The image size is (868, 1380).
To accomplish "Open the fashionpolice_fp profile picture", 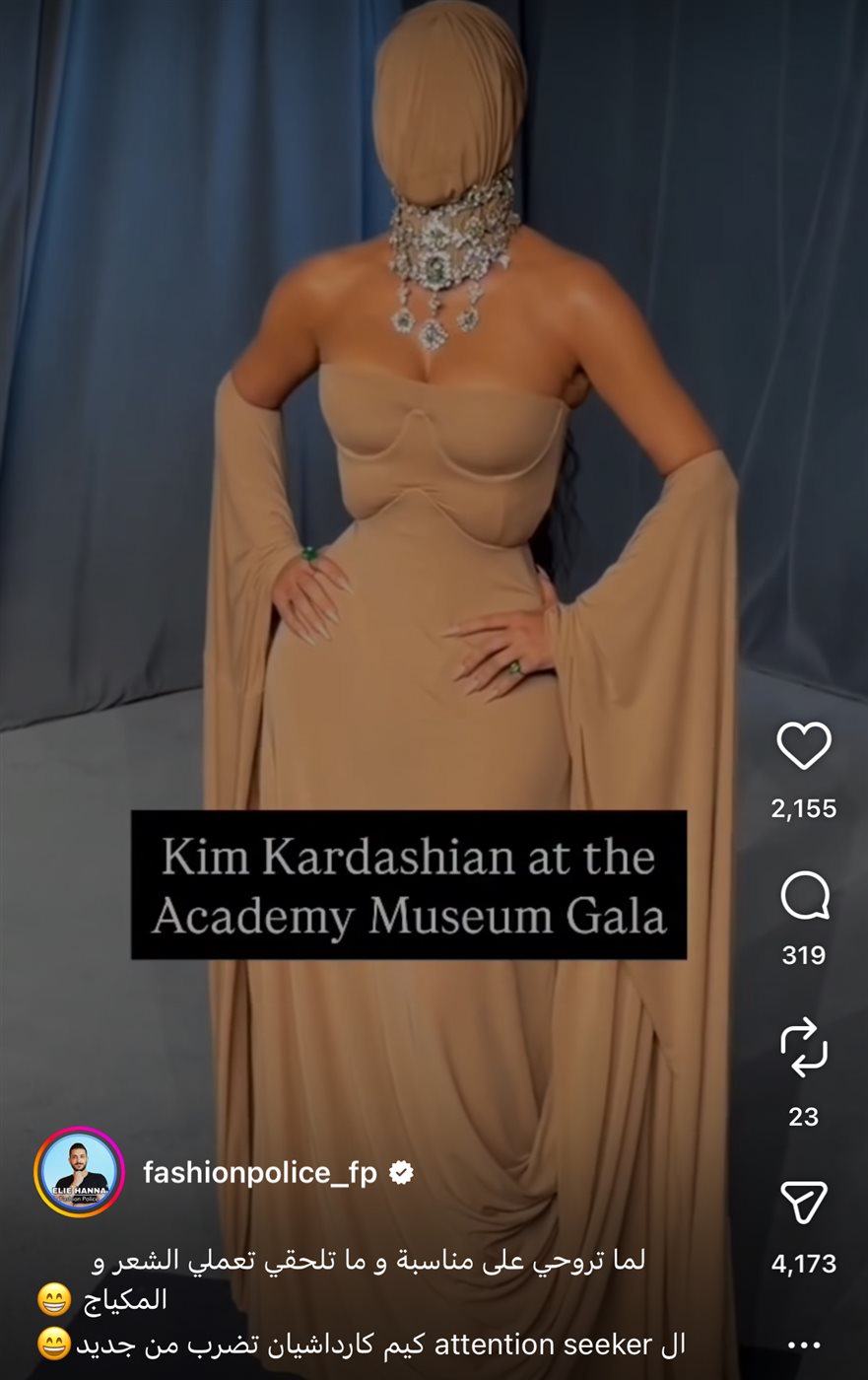I will point(79,1172).
